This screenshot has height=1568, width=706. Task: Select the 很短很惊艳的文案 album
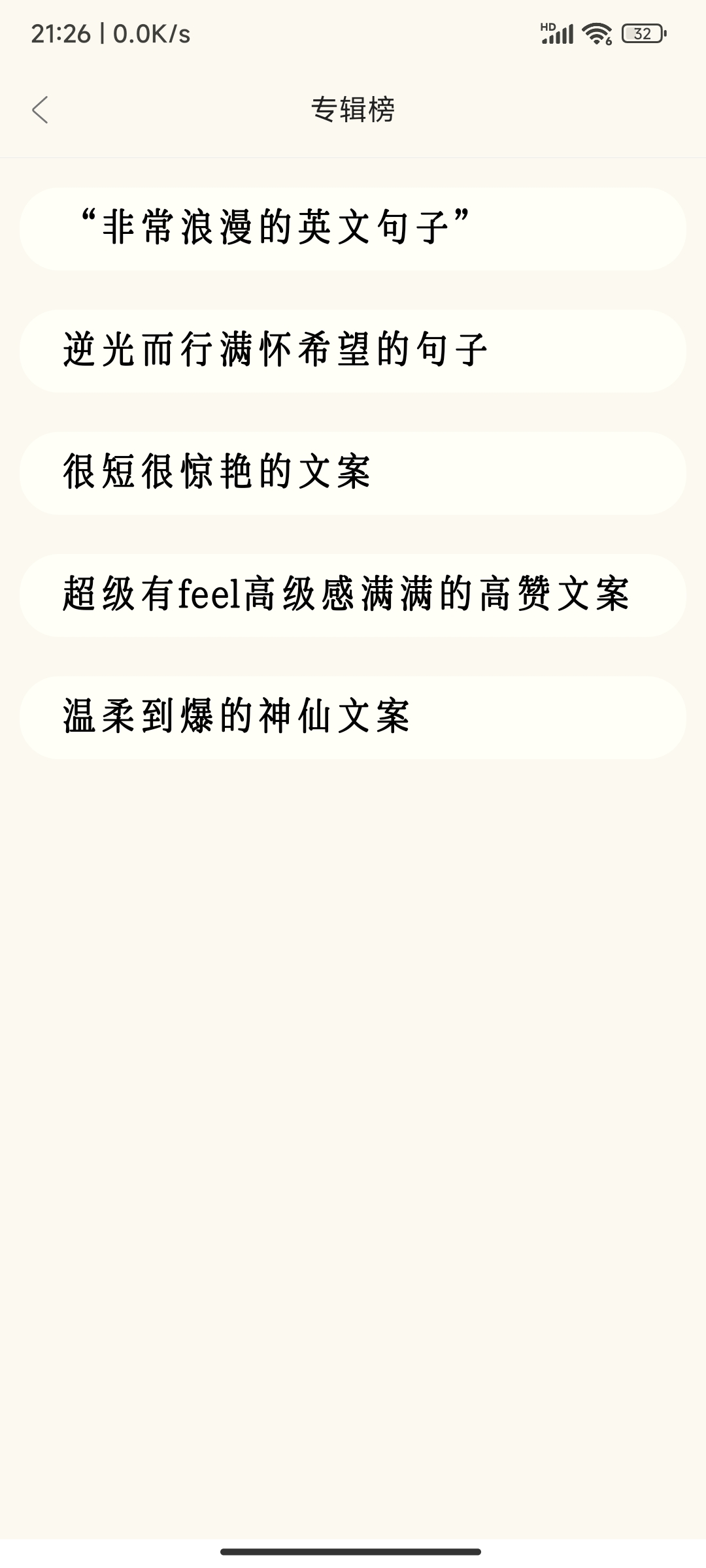point(353,473)
